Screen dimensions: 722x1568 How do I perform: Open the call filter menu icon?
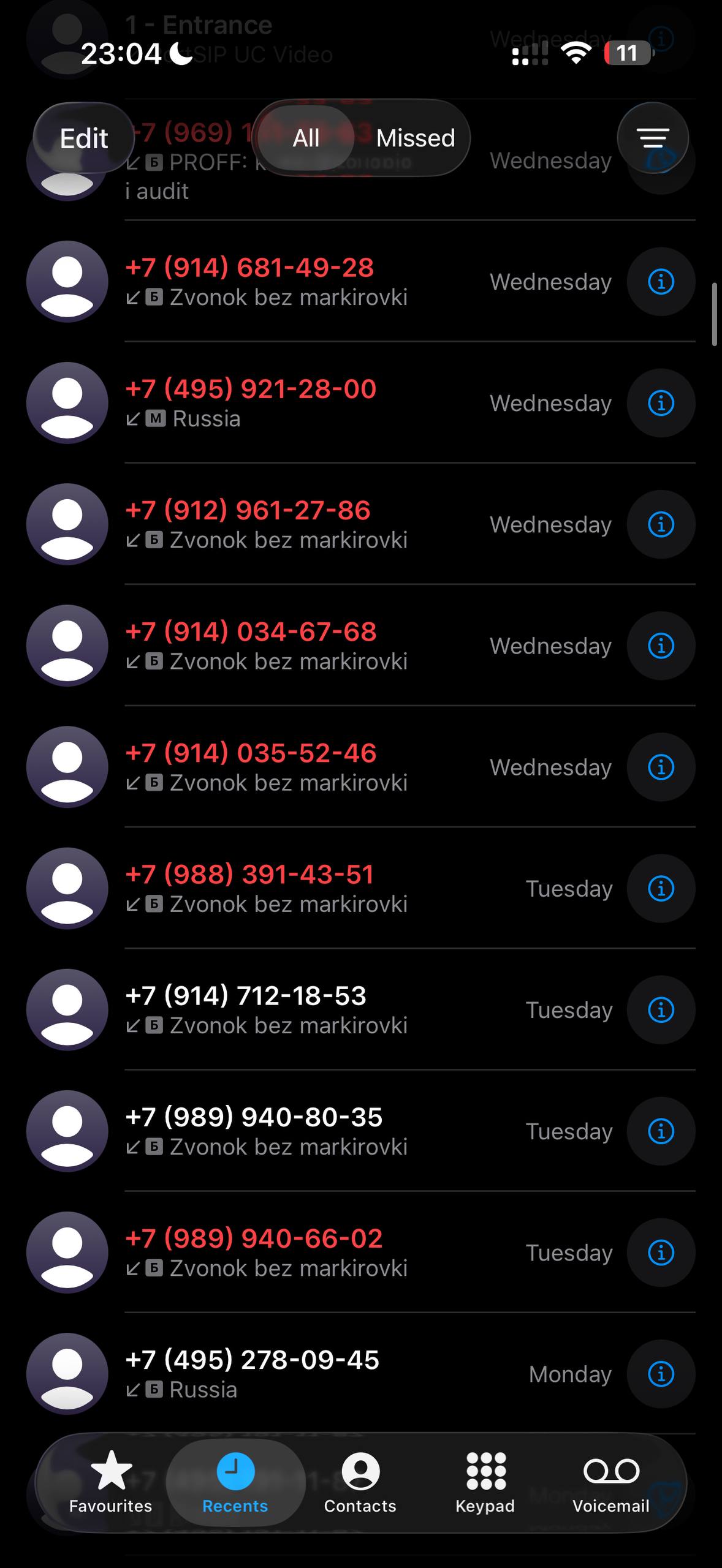653,138
